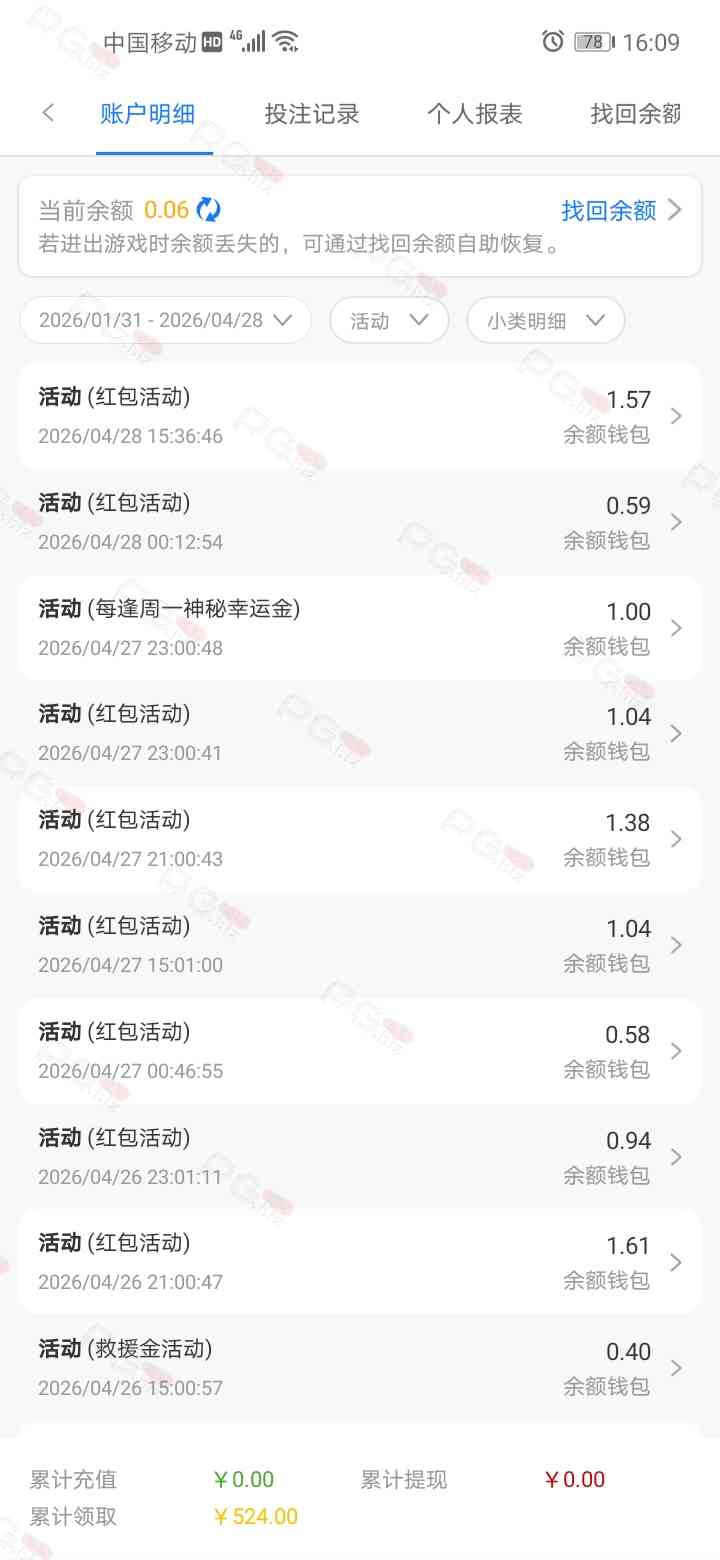Switch to the 找回余额 tab
Screen dimensions: 720x1560
(x=635, y=114)
